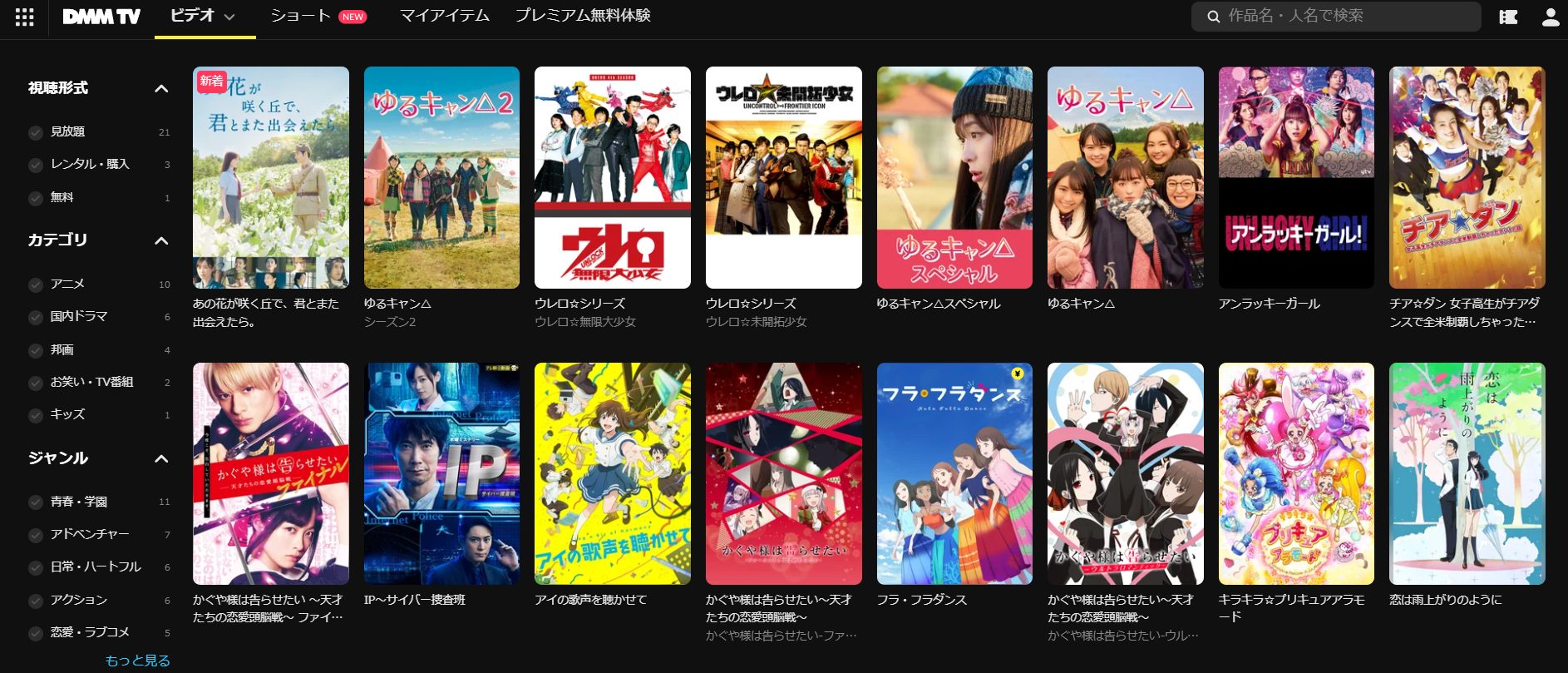This screenshot has height=673, width=1568.
Task: Open フラ・フラダンス title card
Action: 954,473
